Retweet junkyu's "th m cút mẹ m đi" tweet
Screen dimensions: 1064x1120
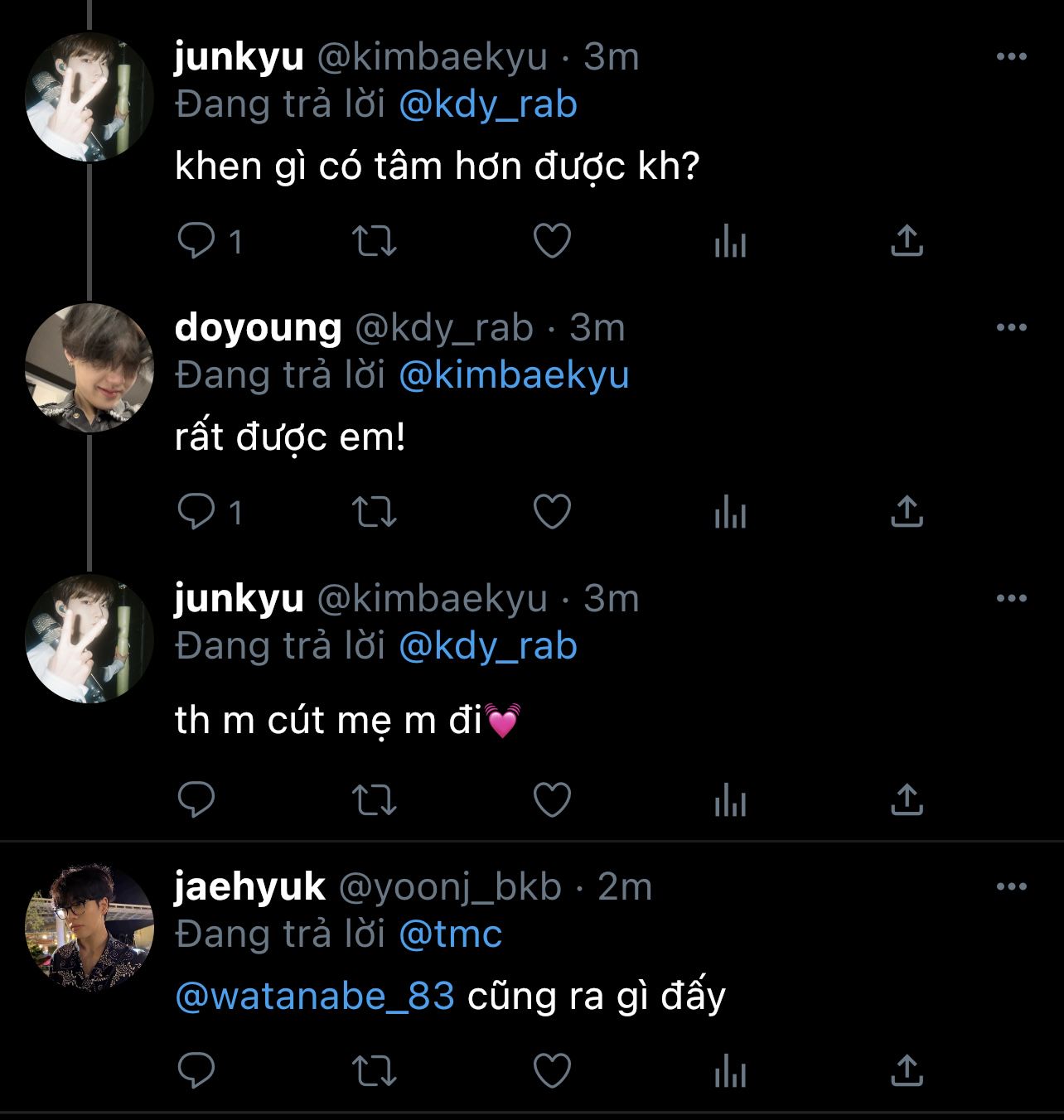375,800
